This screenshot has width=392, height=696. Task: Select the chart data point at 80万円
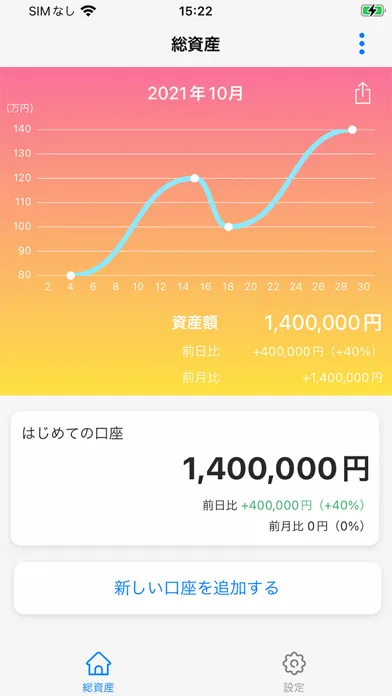(x=71, y=275)
